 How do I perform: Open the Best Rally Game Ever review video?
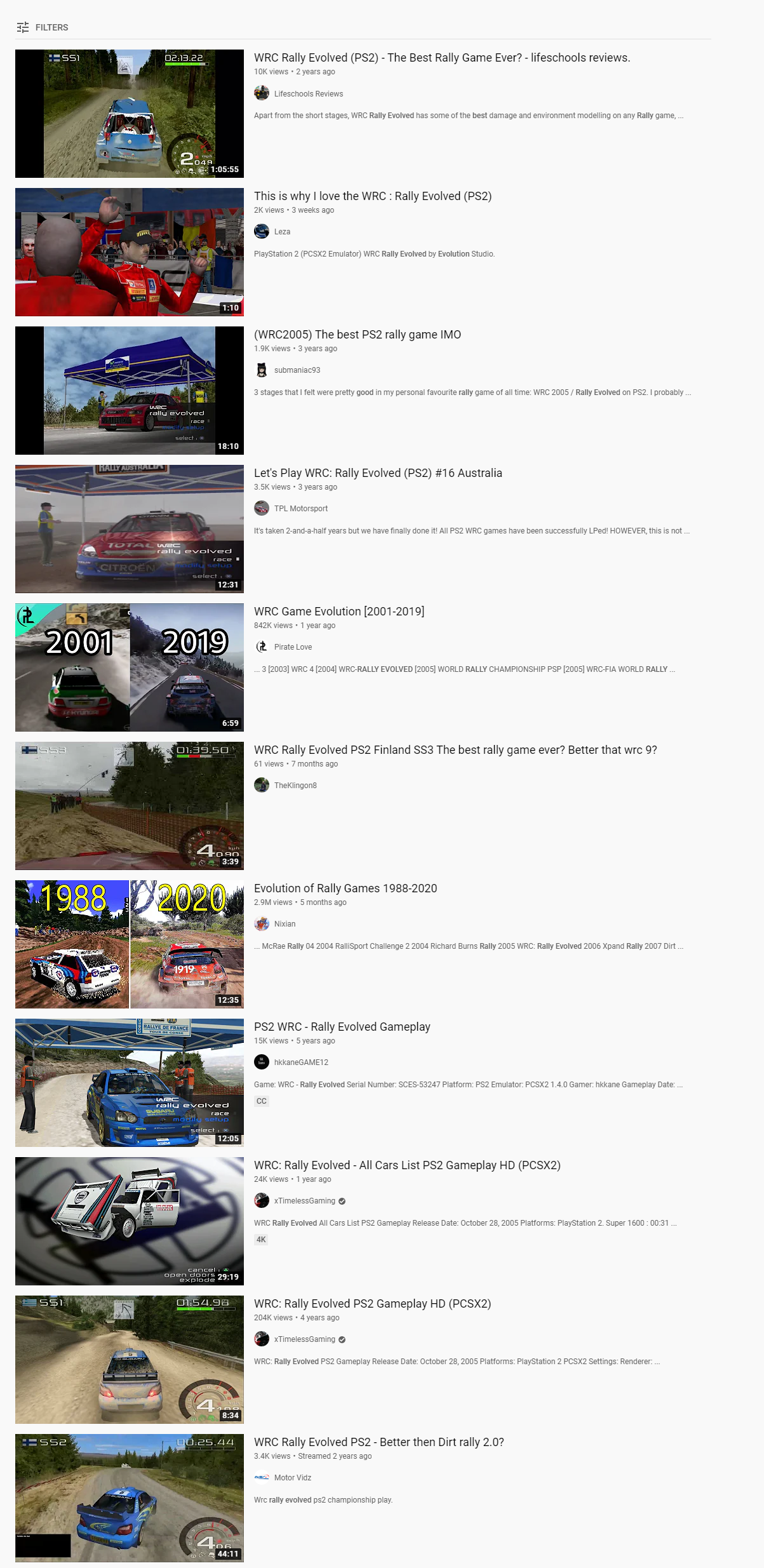point(442,58)
